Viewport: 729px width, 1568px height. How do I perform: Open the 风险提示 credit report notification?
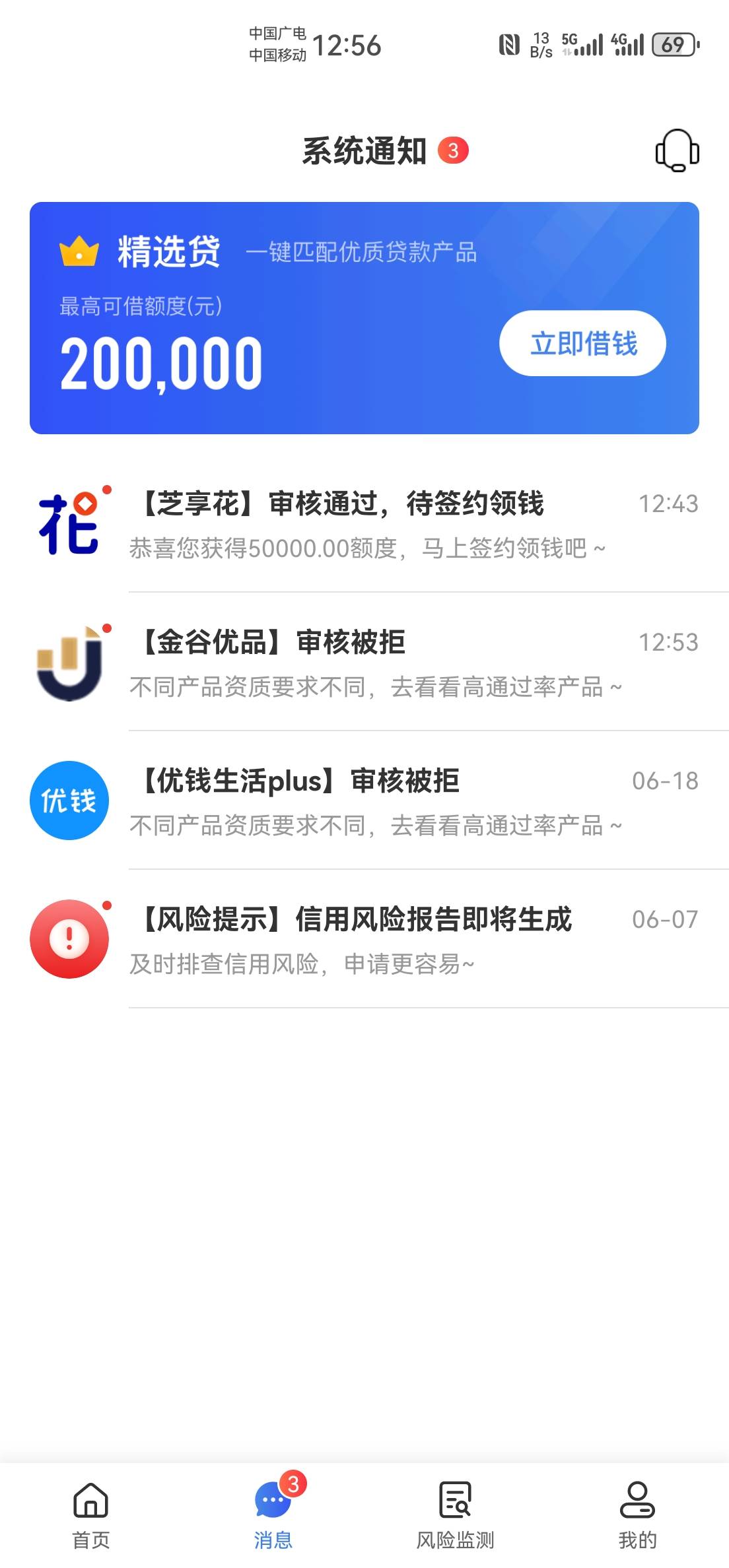point(364,940)
